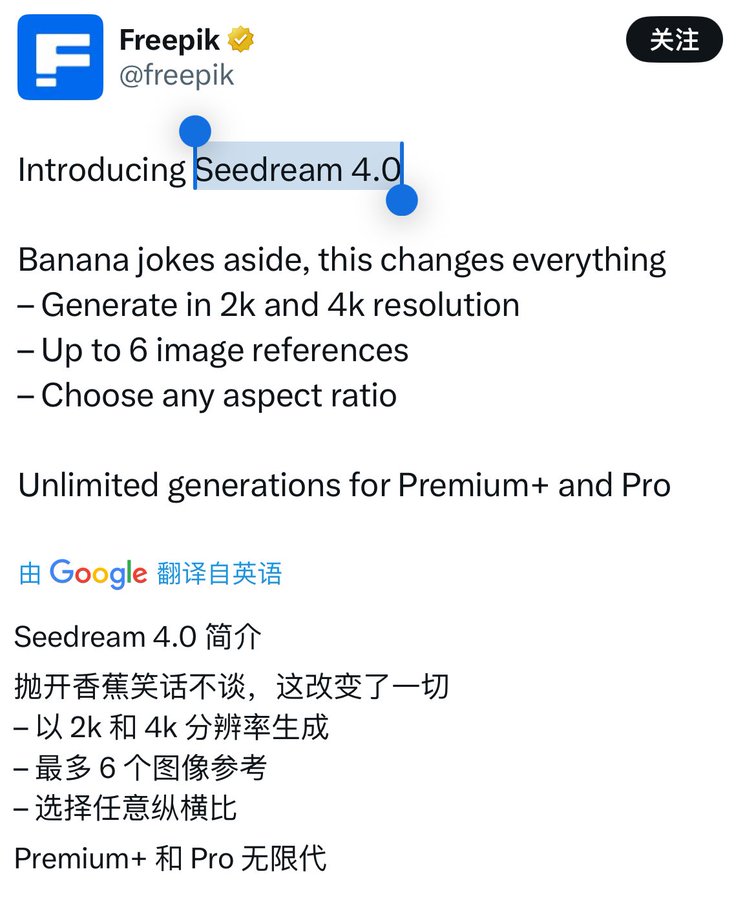Open the Freepik profile avatar
The width and height of the screenshot is (756, 900).
[60, 57]
